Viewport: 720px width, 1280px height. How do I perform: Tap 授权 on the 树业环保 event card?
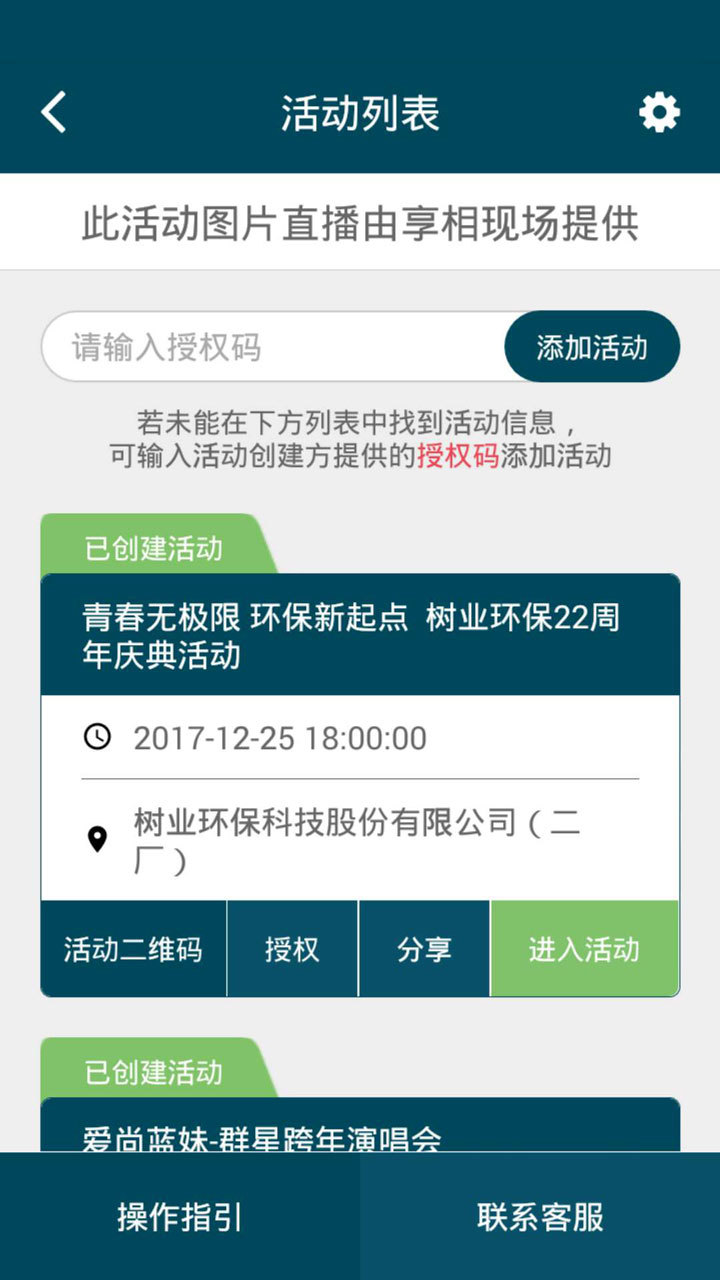click(x=292, y=949)
